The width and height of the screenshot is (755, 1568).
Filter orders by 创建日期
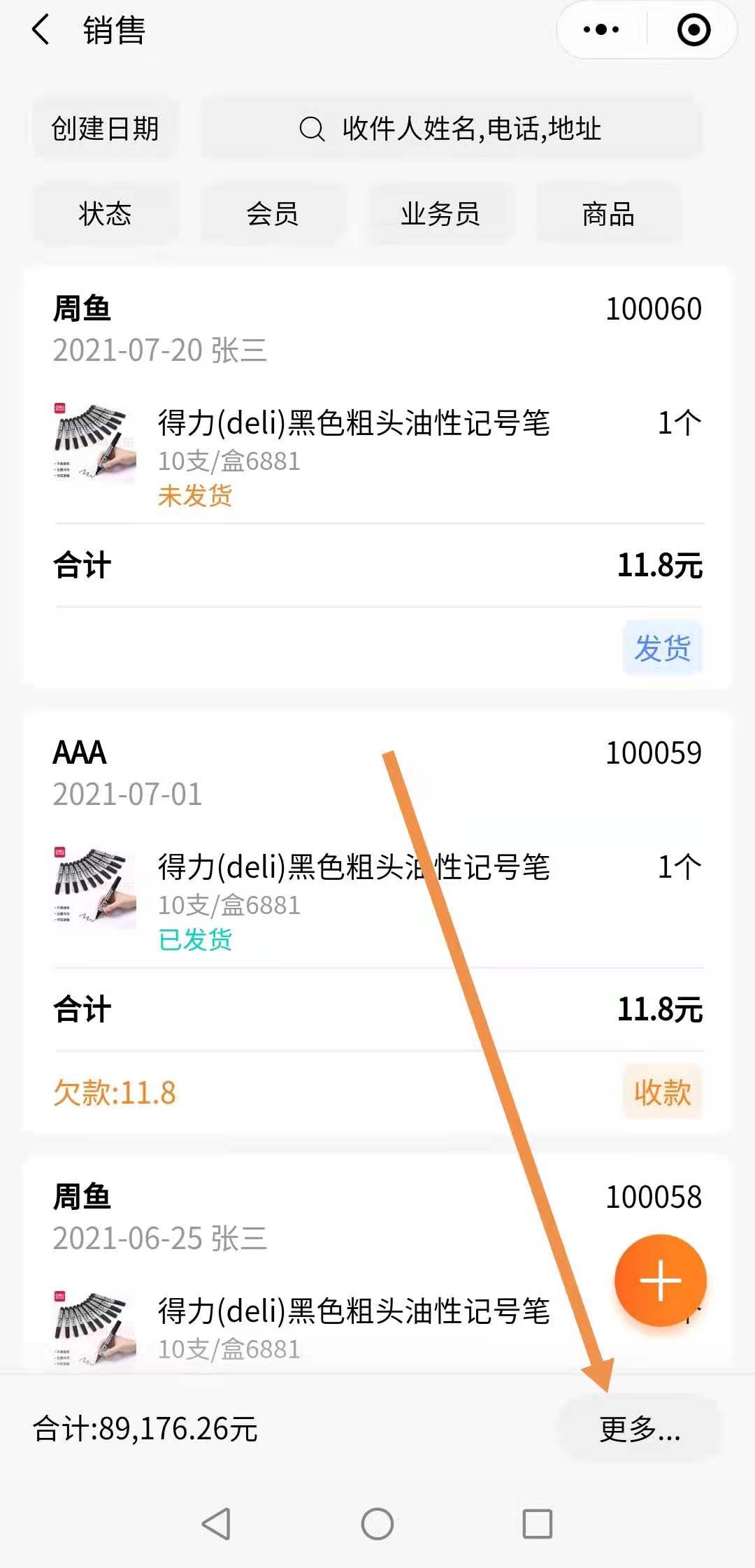pyautogui.click(x=106, y=129)
